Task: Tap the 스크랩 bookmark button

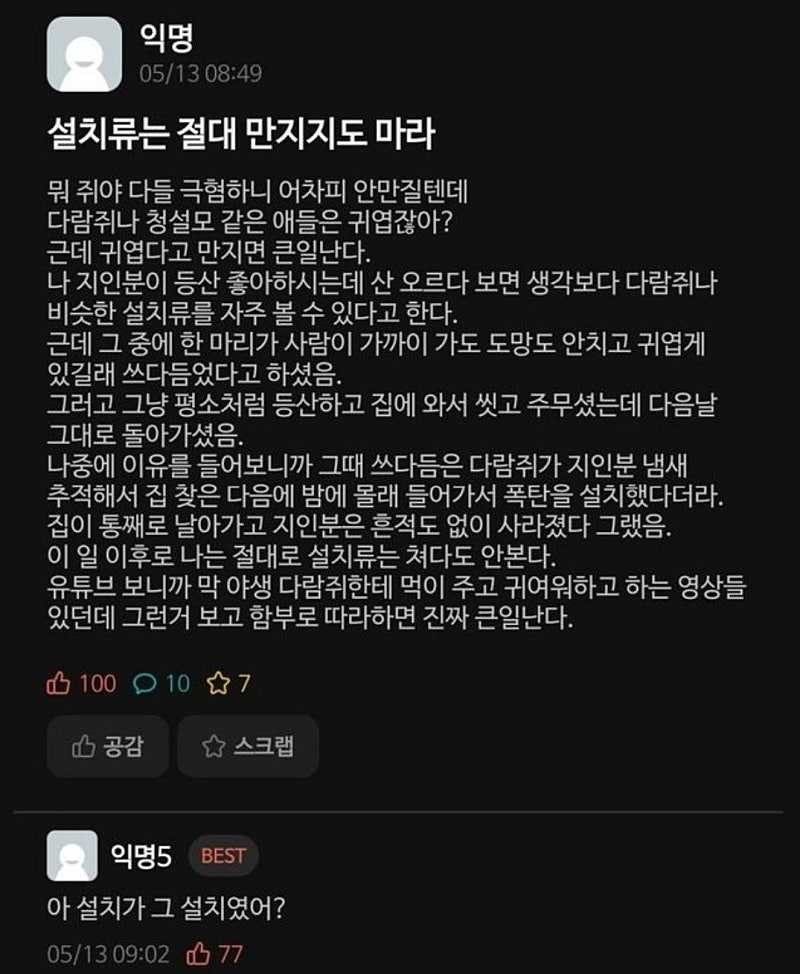Action: (248, 746)
